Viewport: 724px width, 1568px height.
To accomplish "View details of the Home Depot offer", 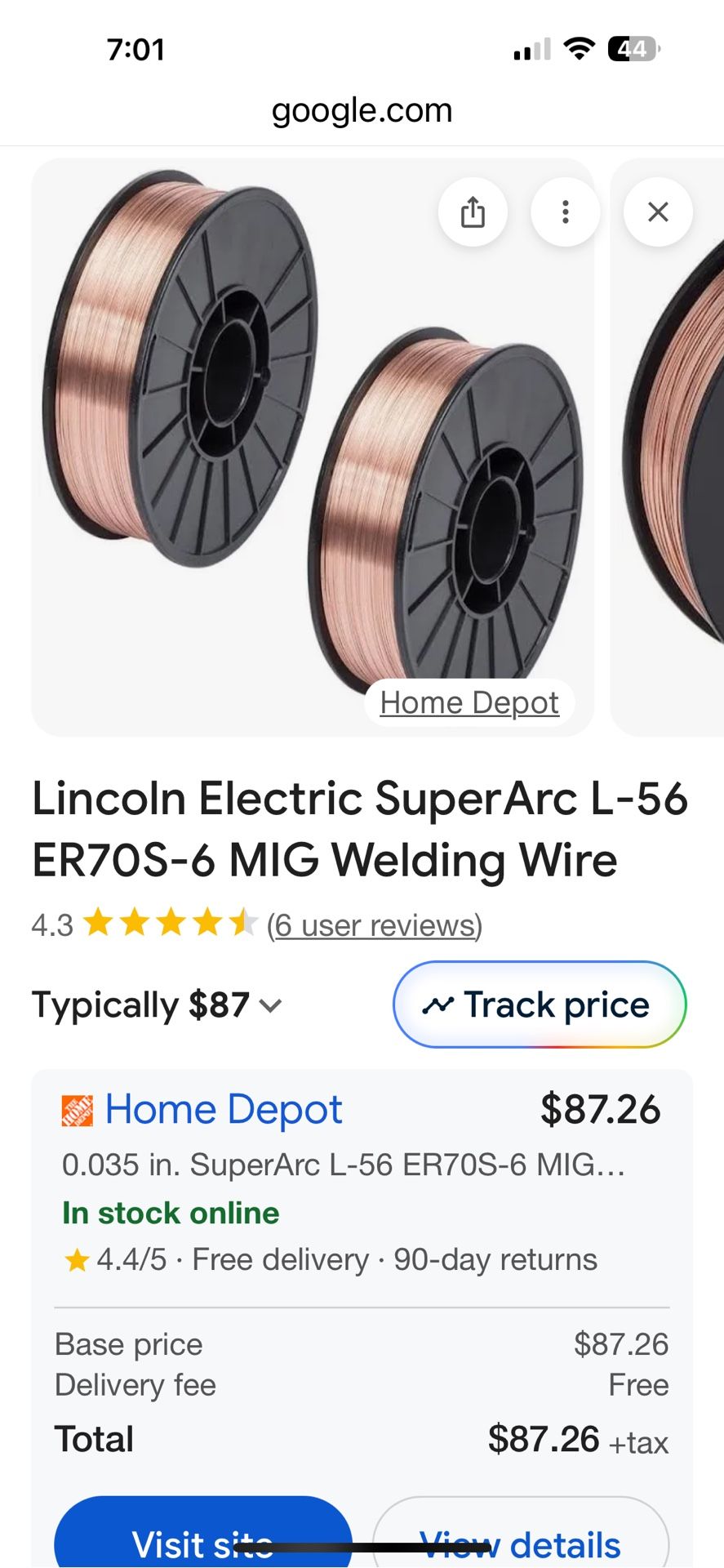I will [520, 1539].
